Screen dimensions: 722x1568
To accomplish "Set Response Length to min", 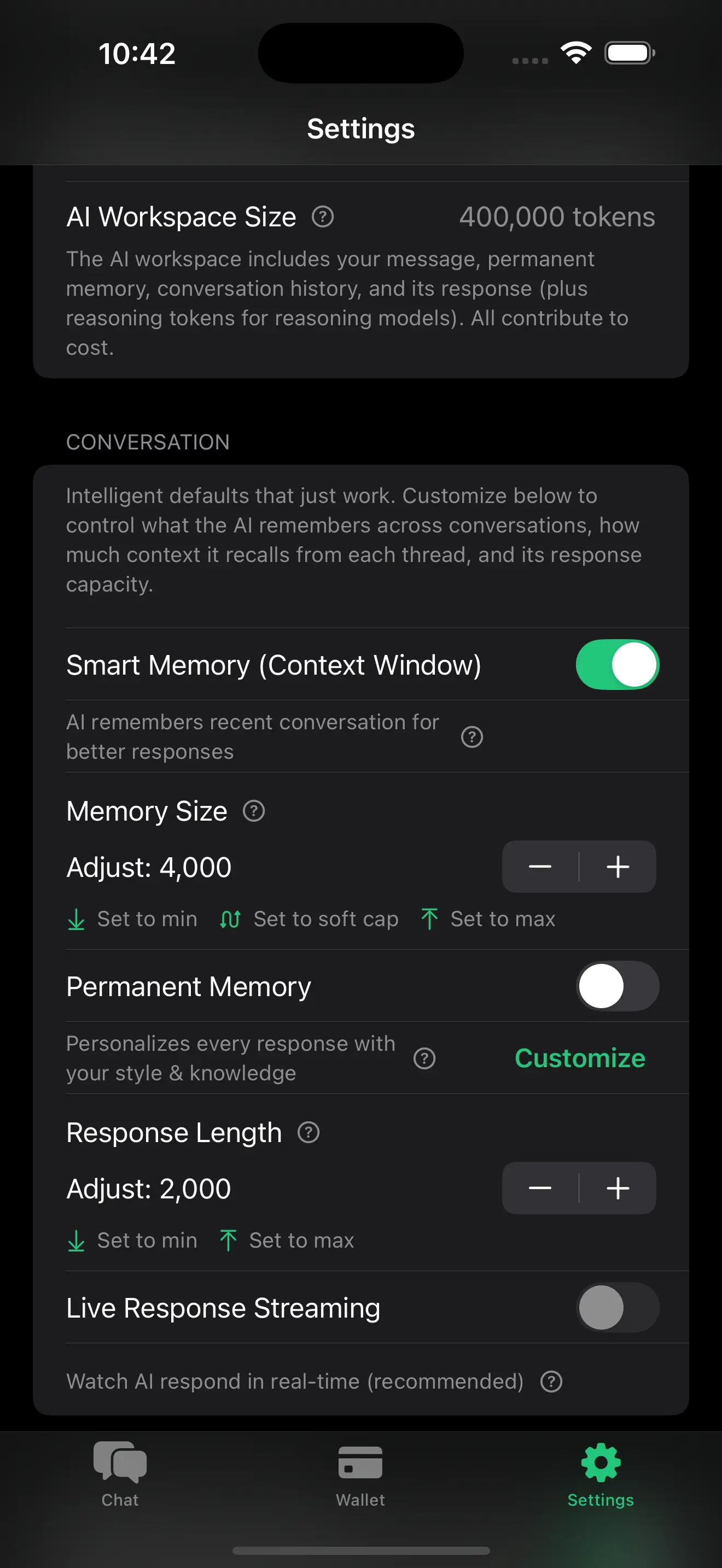I will click(132, 1241).
